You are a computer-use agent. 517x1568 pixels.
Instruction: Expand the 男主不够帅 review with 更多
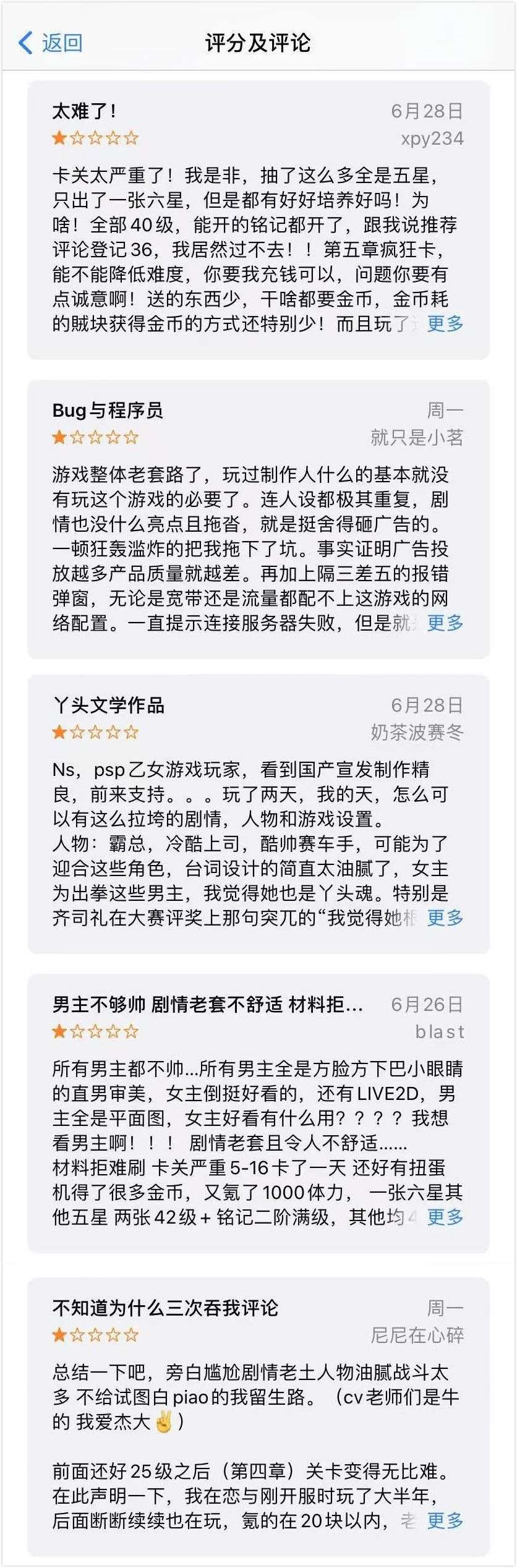pos(445,1217)
